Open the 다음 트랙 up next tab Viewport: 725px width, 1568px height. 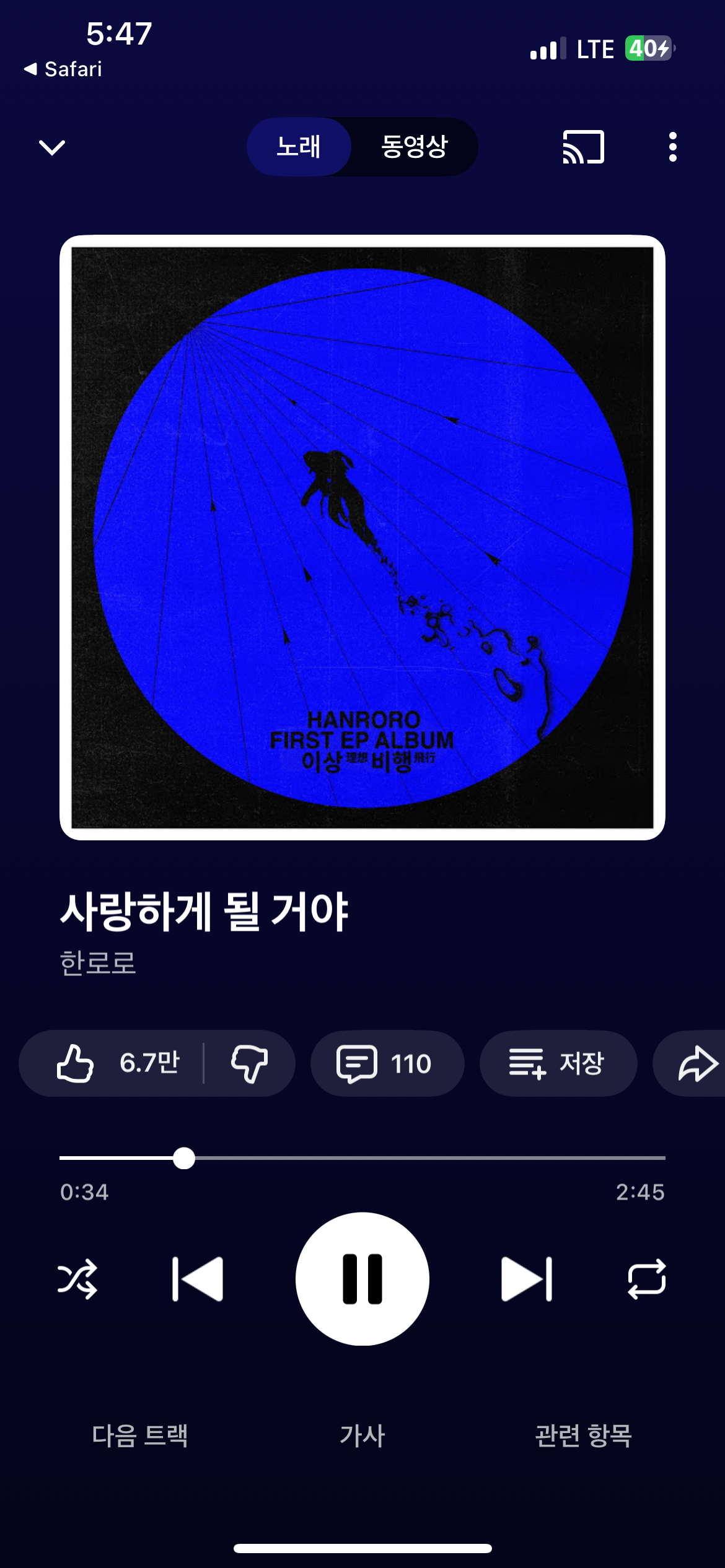[x=140, y=1435]
